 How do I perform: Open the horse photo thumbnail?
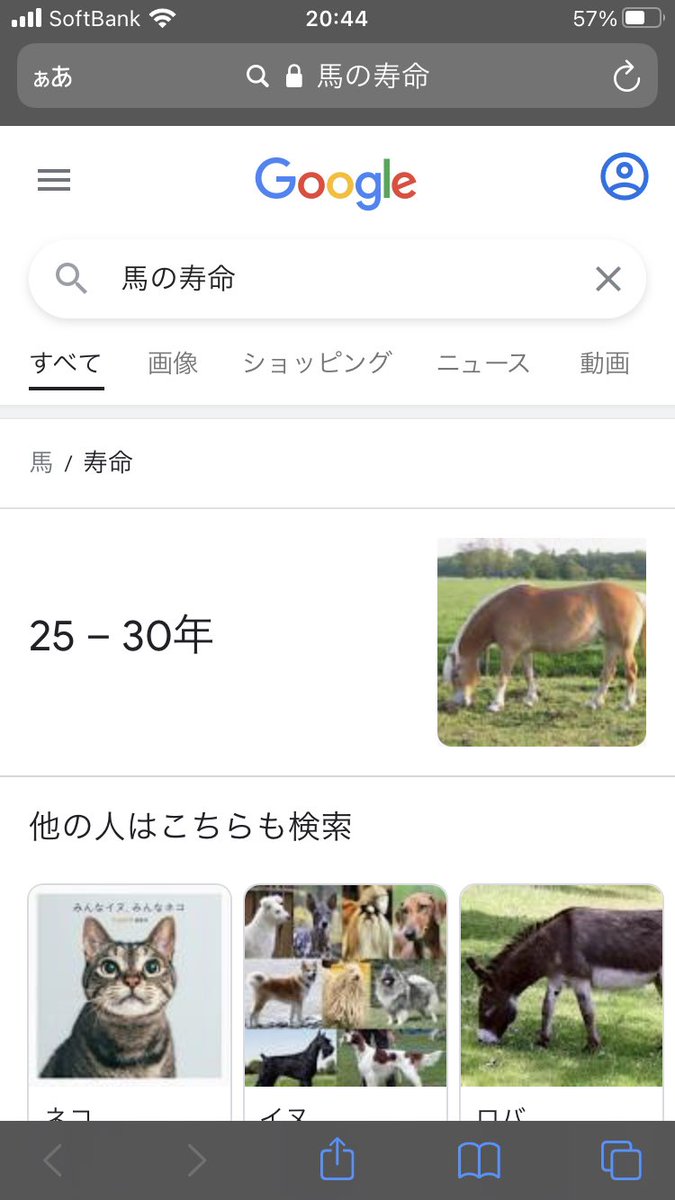point(541,642)
